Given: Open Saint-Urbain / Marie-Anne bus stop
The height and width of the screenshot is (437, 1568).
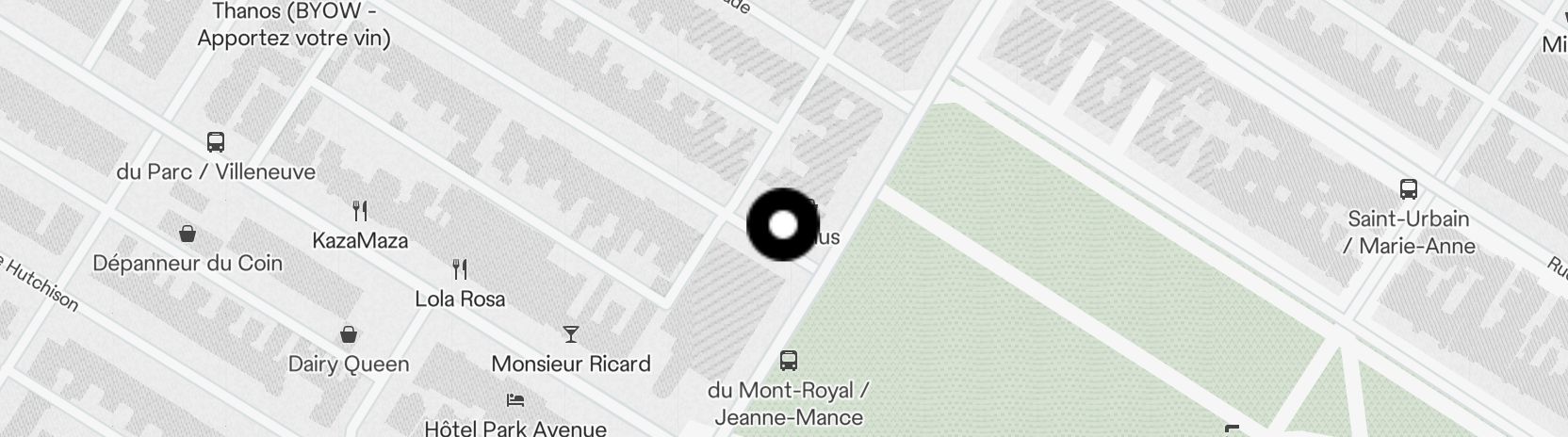Looking at the screenshot, I should coord(1409,189).
